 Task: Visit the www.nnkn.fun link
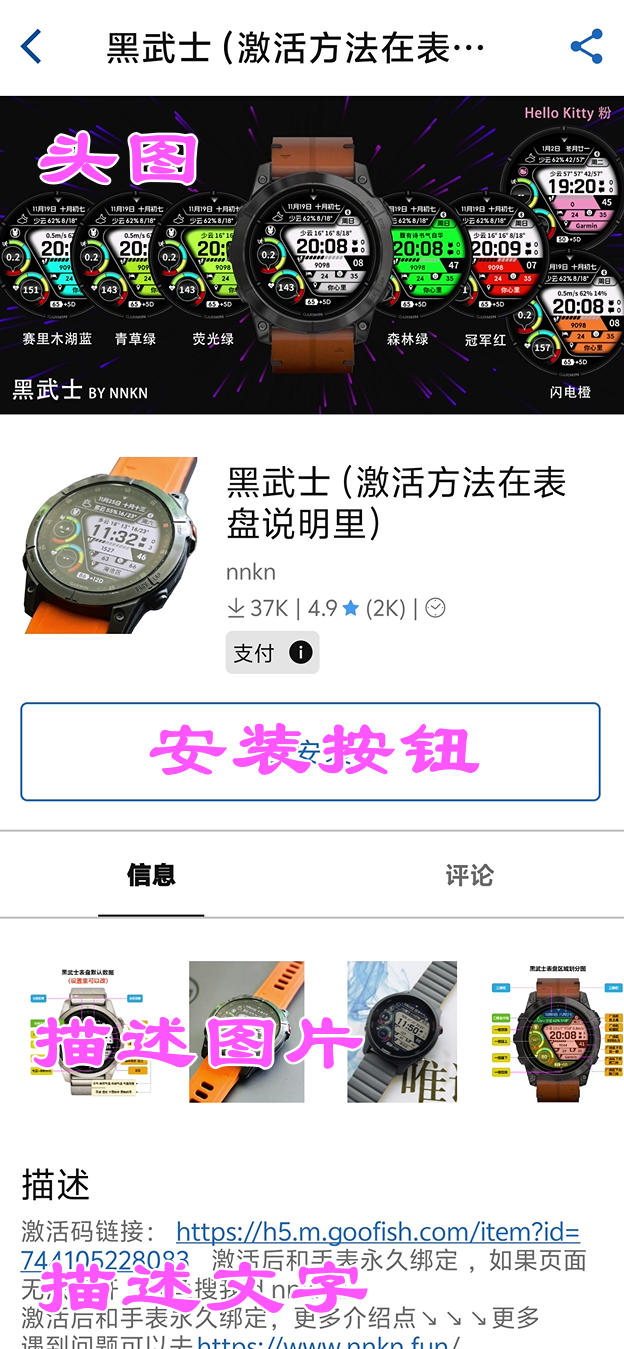click(328, 1342)
